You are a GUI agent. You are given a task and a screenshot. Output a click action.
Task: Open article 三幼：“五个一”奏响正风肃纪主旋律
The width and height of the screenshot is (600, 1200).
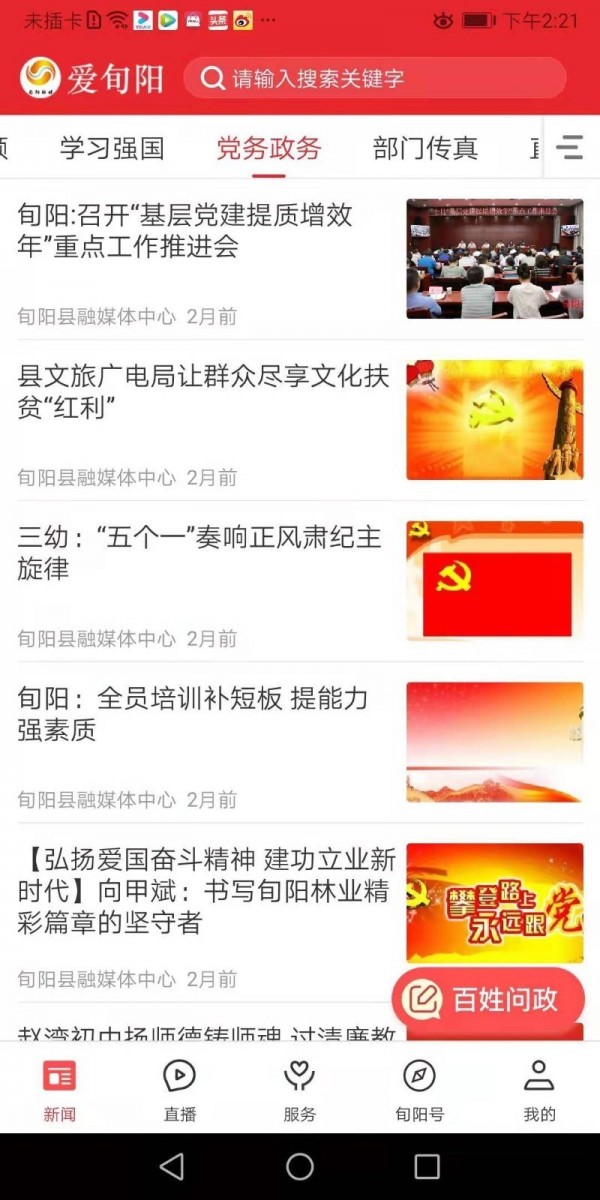[x=200, y=552]
